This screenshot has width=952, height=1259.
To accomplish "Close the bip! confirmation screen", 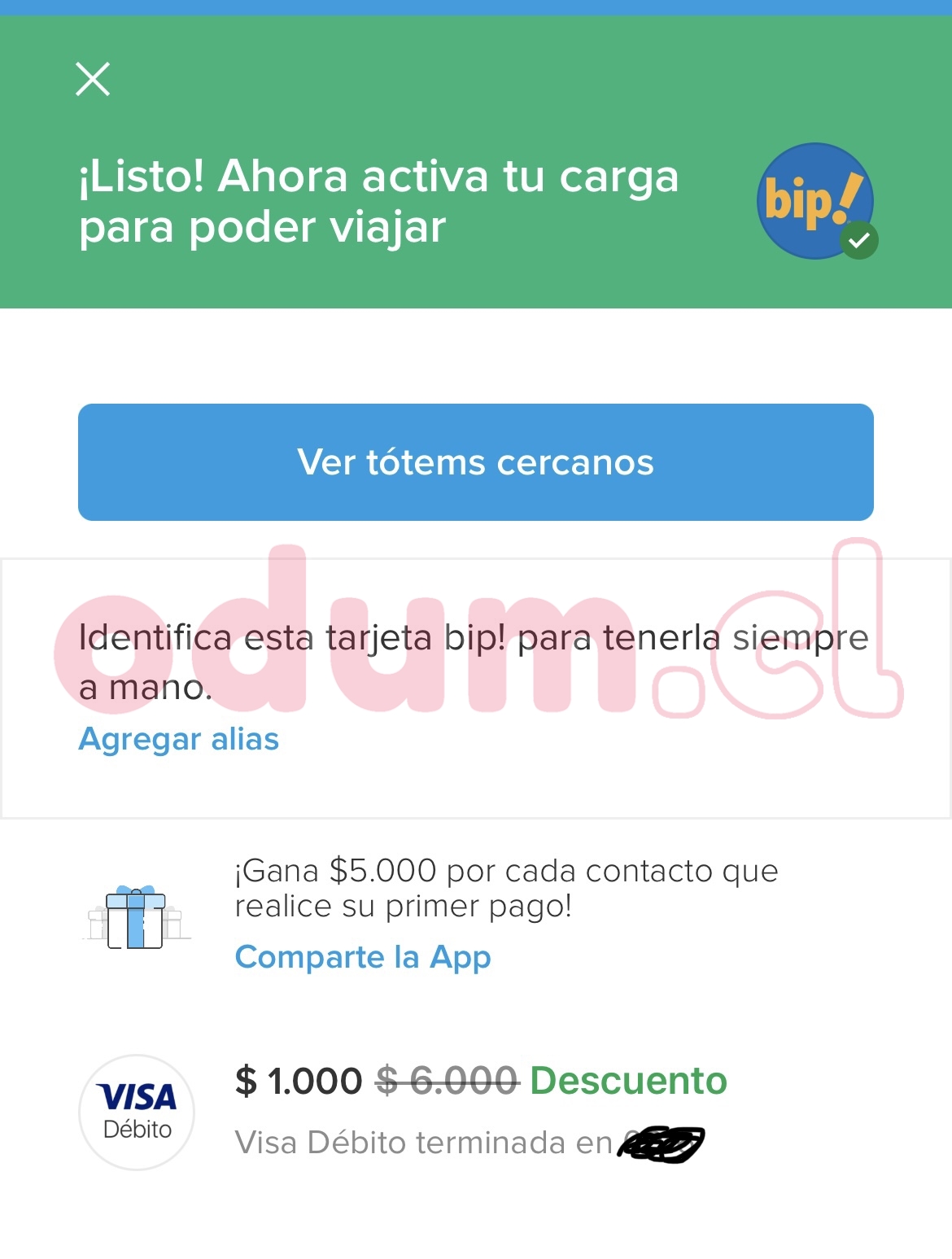I will [x=93, y=80].
